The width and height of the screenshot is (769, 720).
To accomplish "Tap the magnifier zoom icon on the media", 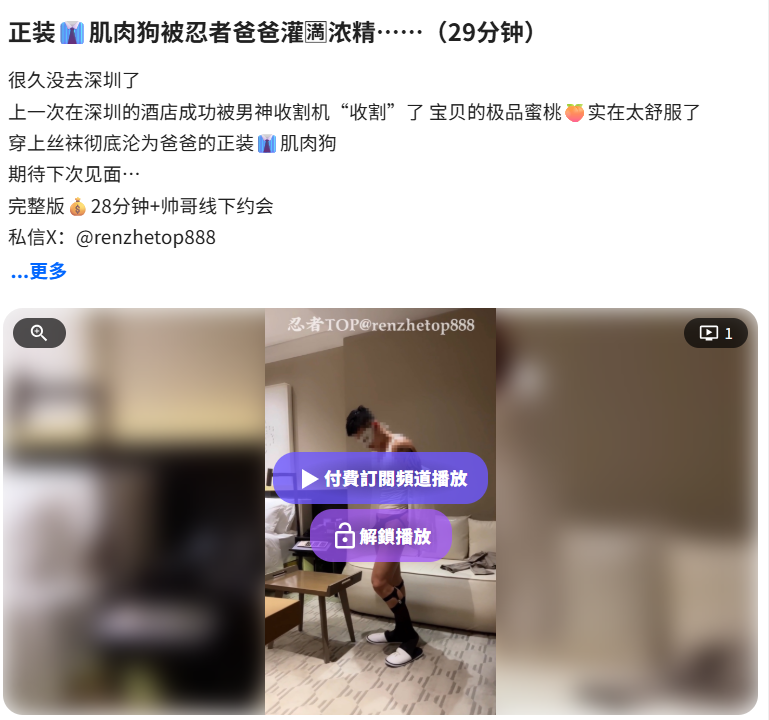I will [x=39, y=333].
